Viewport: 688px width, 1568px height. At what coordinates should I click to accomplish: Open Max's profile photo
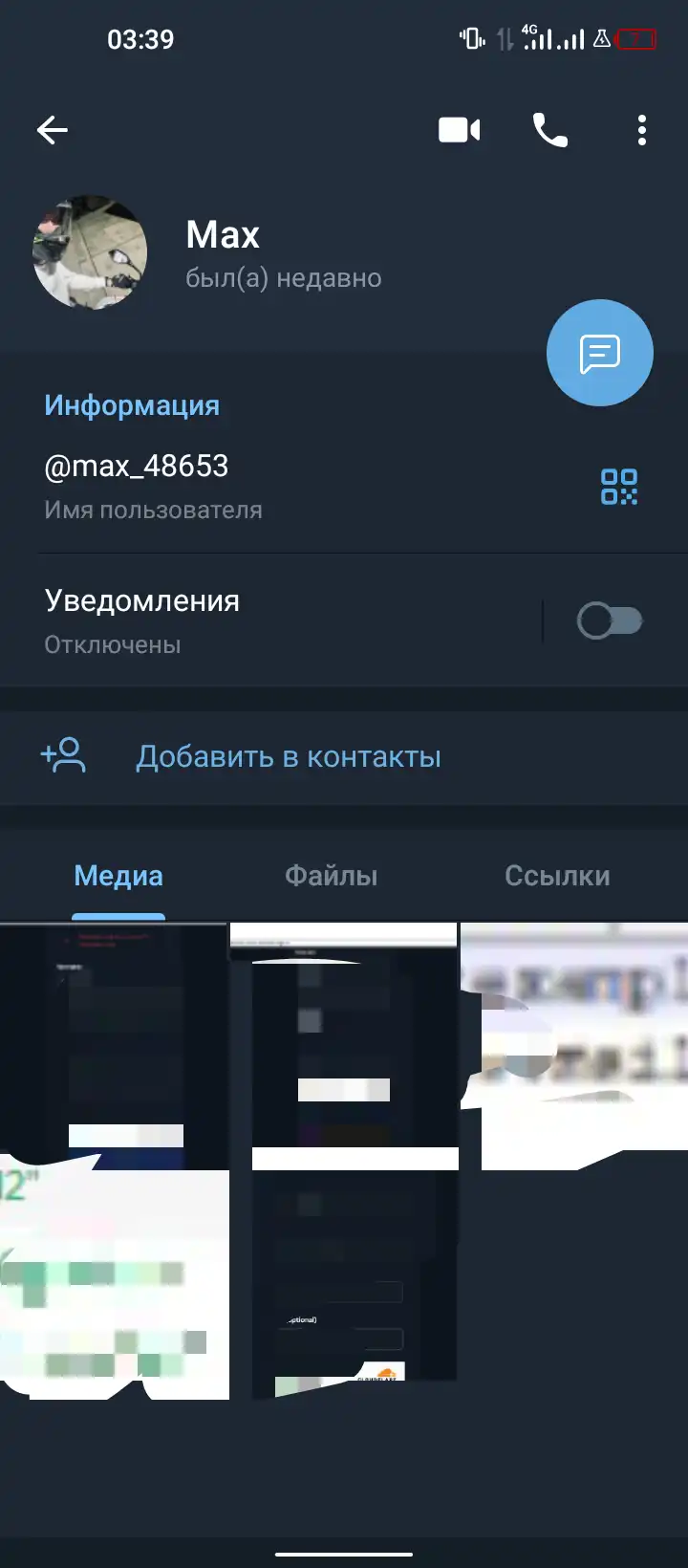pyautogui.click(x=91, y=252)
